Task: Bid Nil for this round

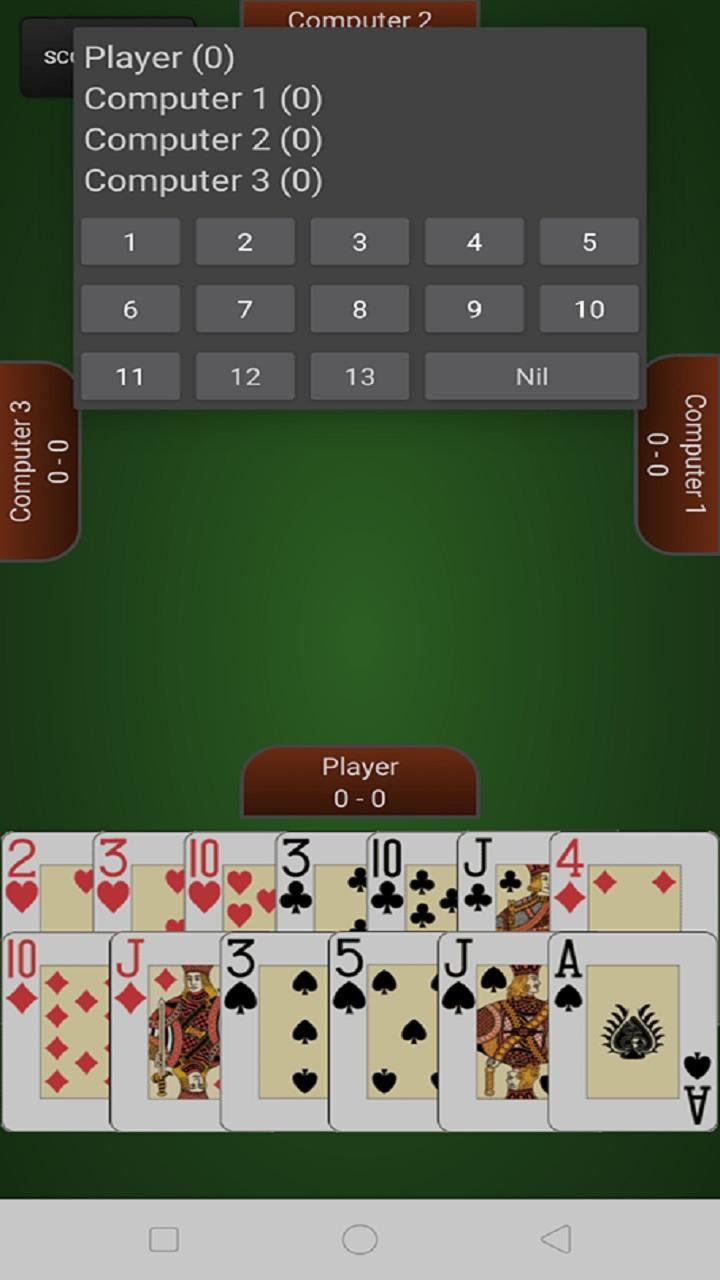Action: pyautogui.click(x=532, y=376)
